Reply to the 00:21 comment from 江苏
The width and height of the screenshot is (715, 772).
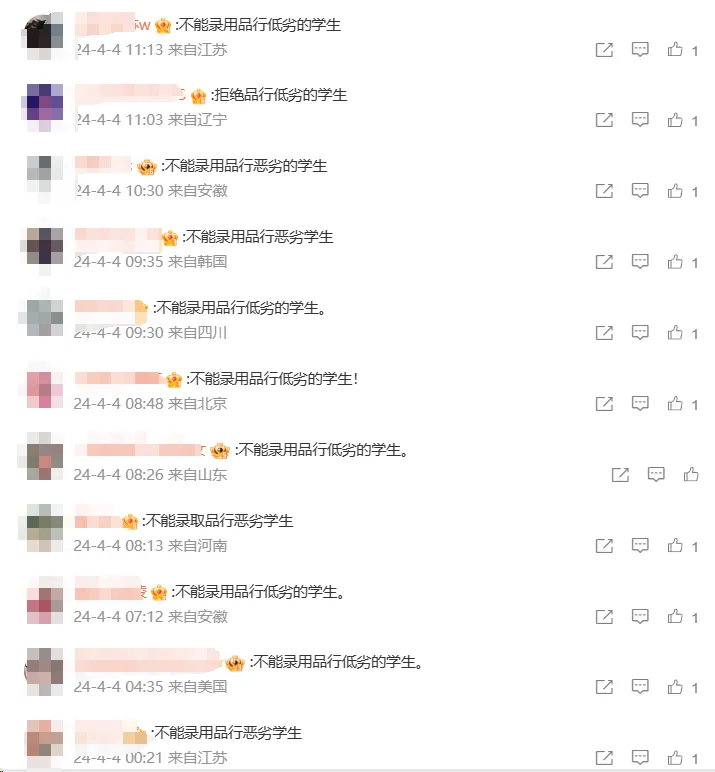[x=640, y=758]
